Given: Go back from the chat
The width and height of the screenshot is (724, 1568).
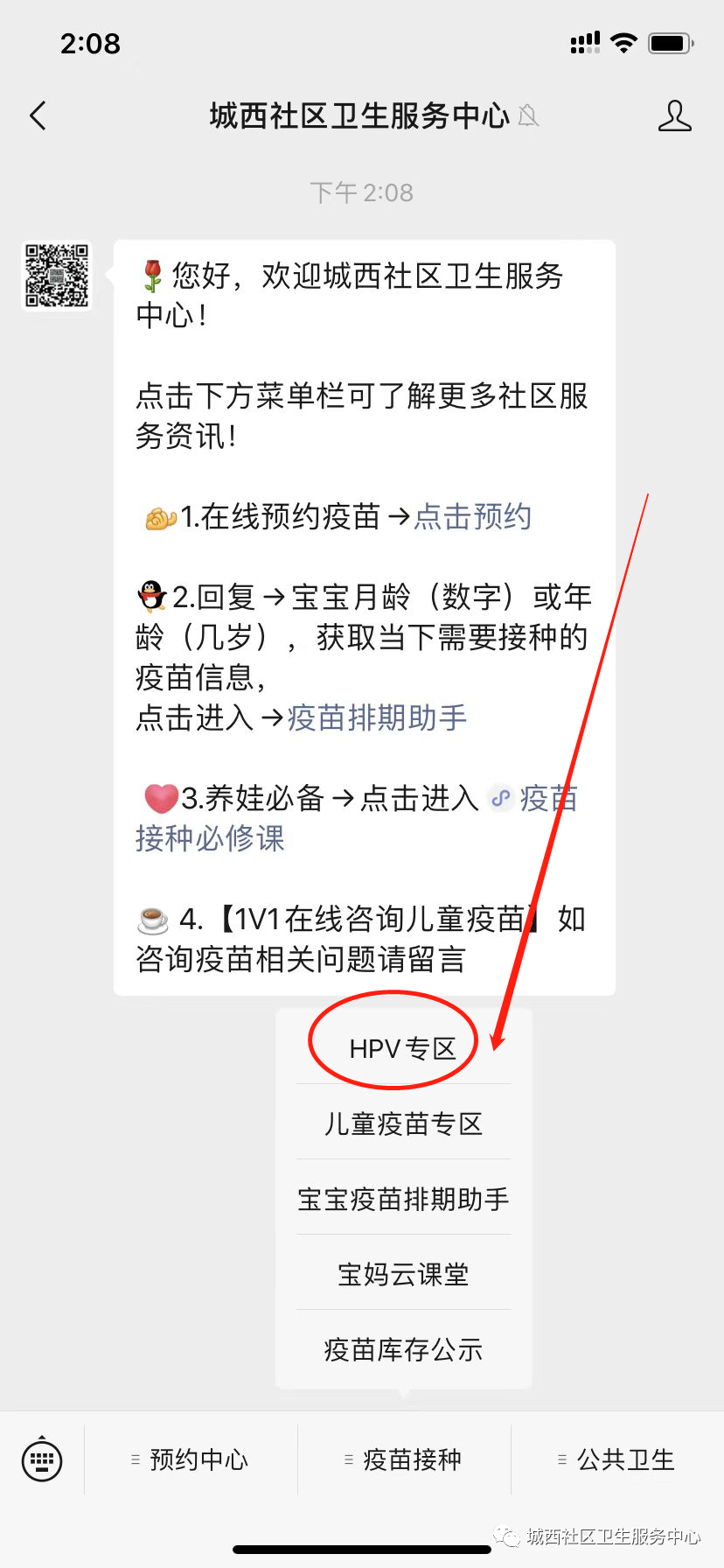Looking at the screenshot, I should pos(38,115).
